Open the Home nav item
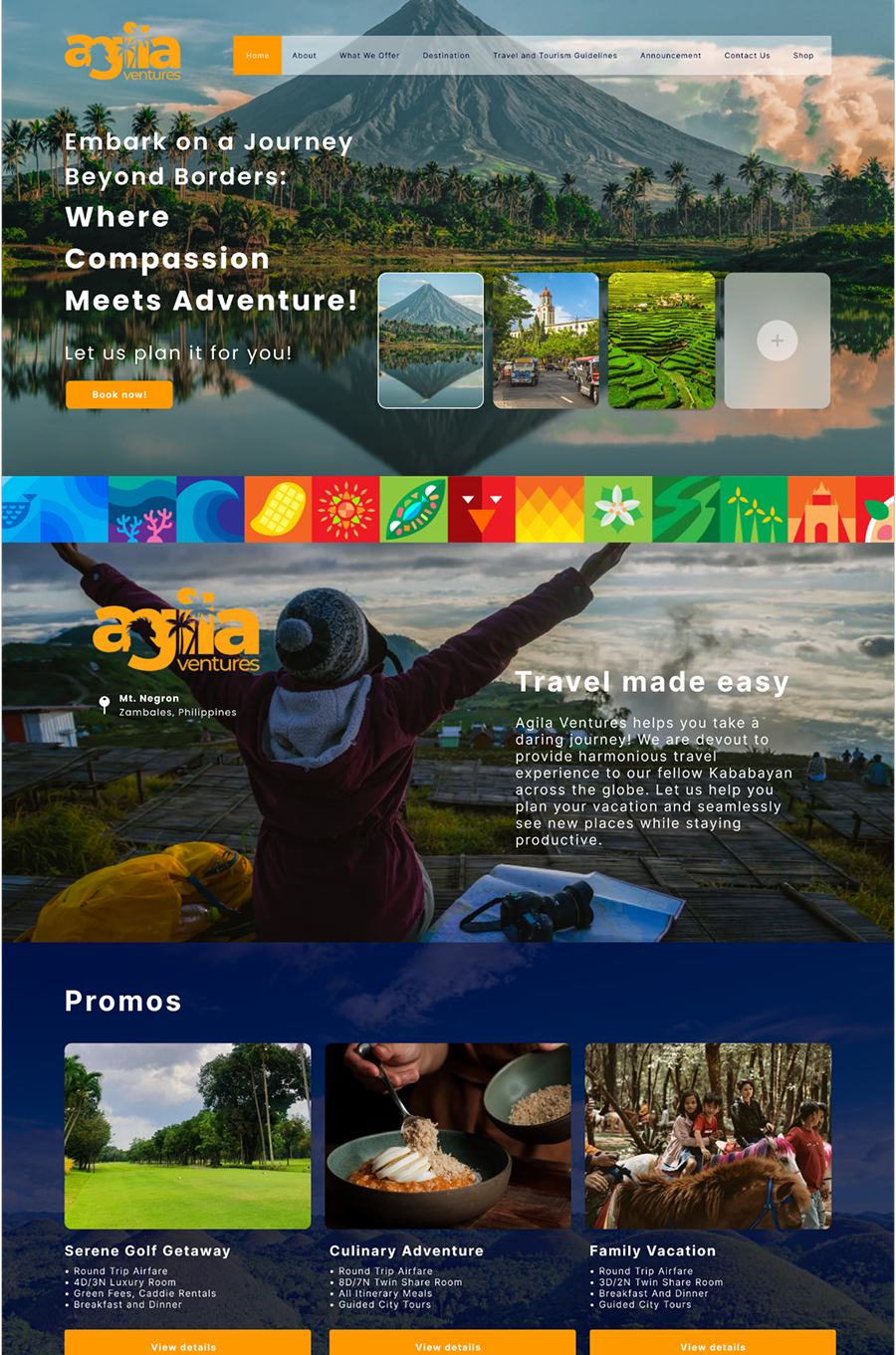 [257, 56]
